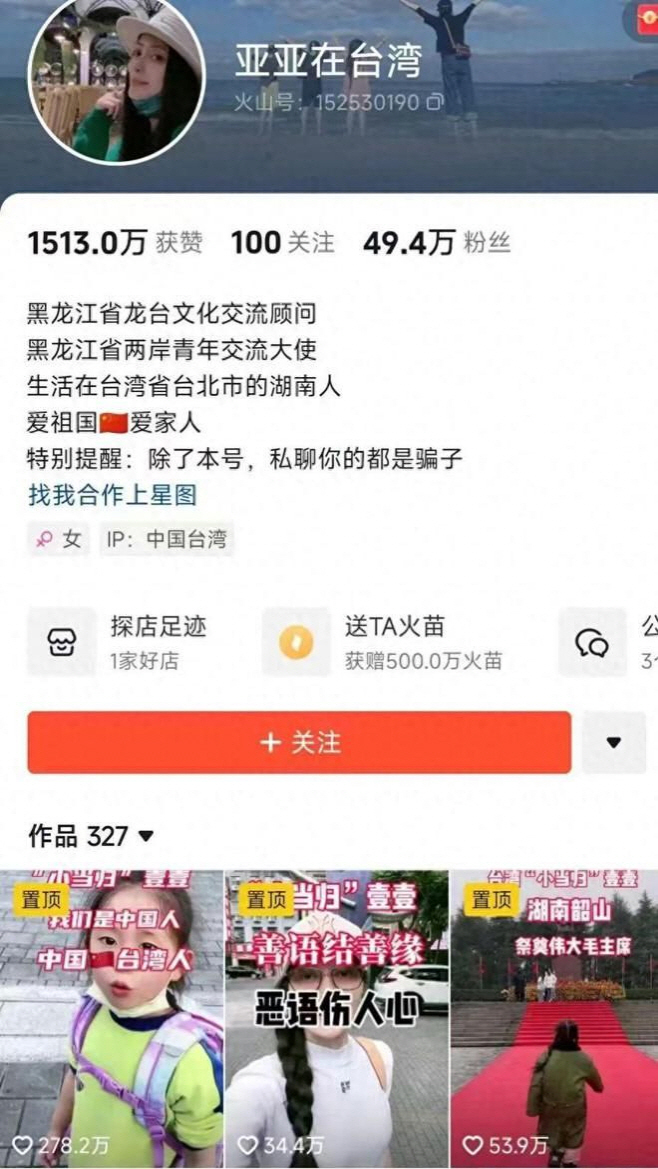The width and height of the screenshot is (658, 1169).
Task: Open the 作品 327 sorting dropdown
Action: pos(92,836)
